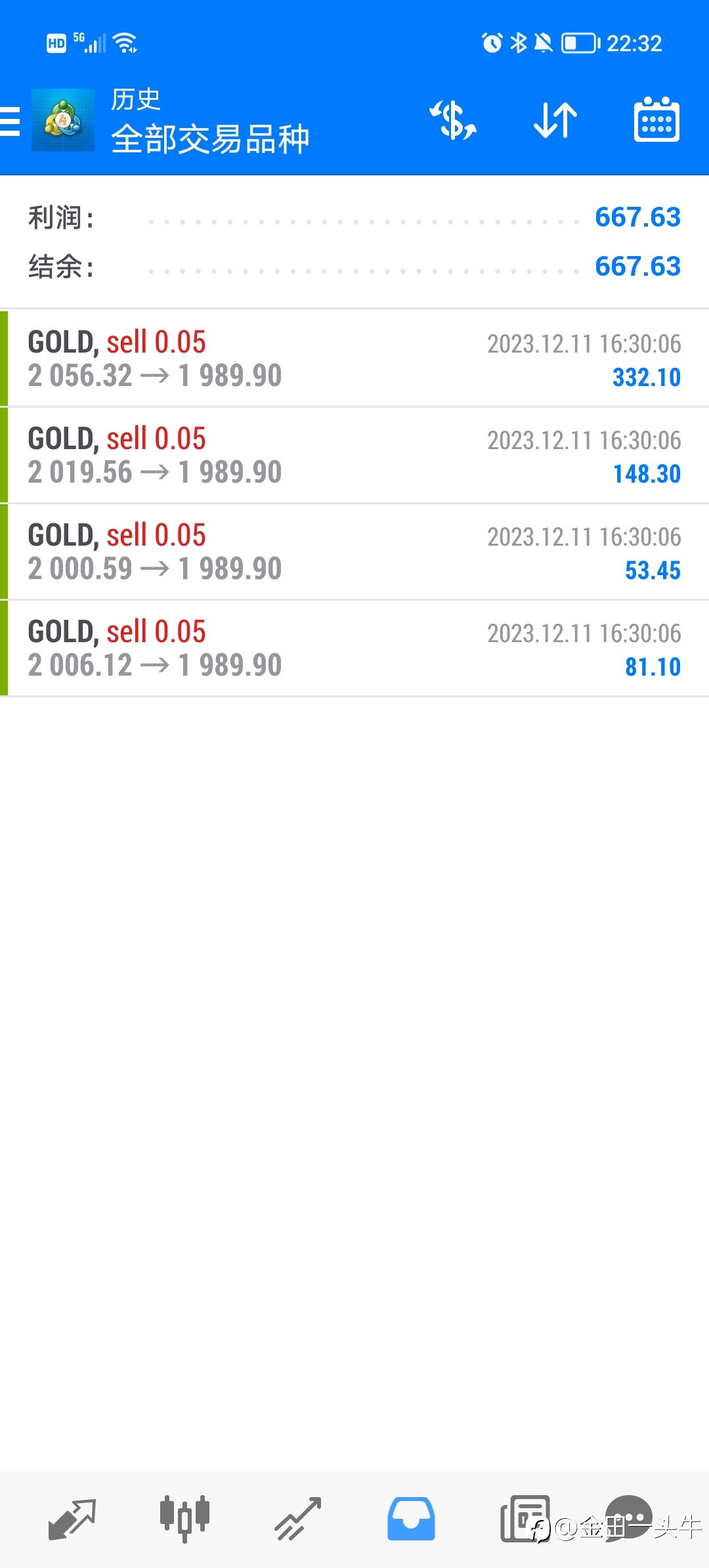Open the sort order arrows icon
This screenshot has width=709, height=1568.
pyautogui.click(x=555, y=120)
